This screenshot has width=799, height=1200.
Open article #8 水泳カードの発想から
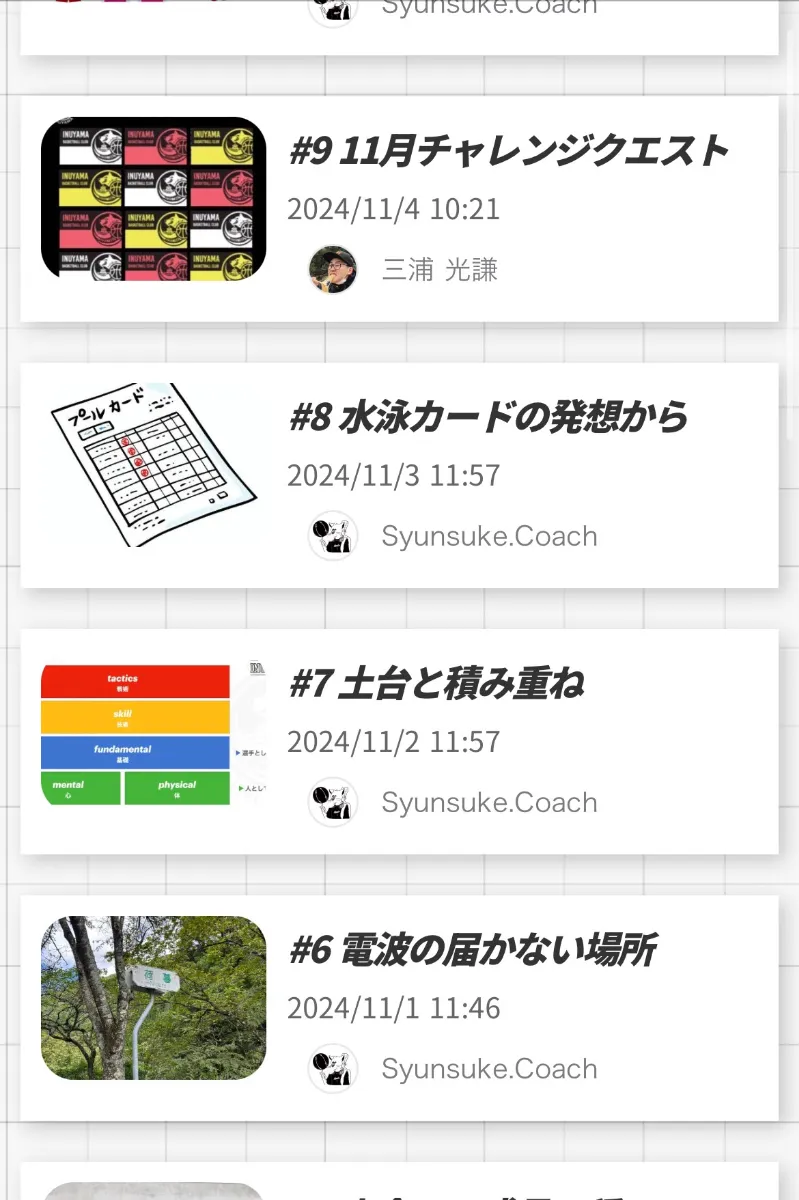click(x=488, y=417)
